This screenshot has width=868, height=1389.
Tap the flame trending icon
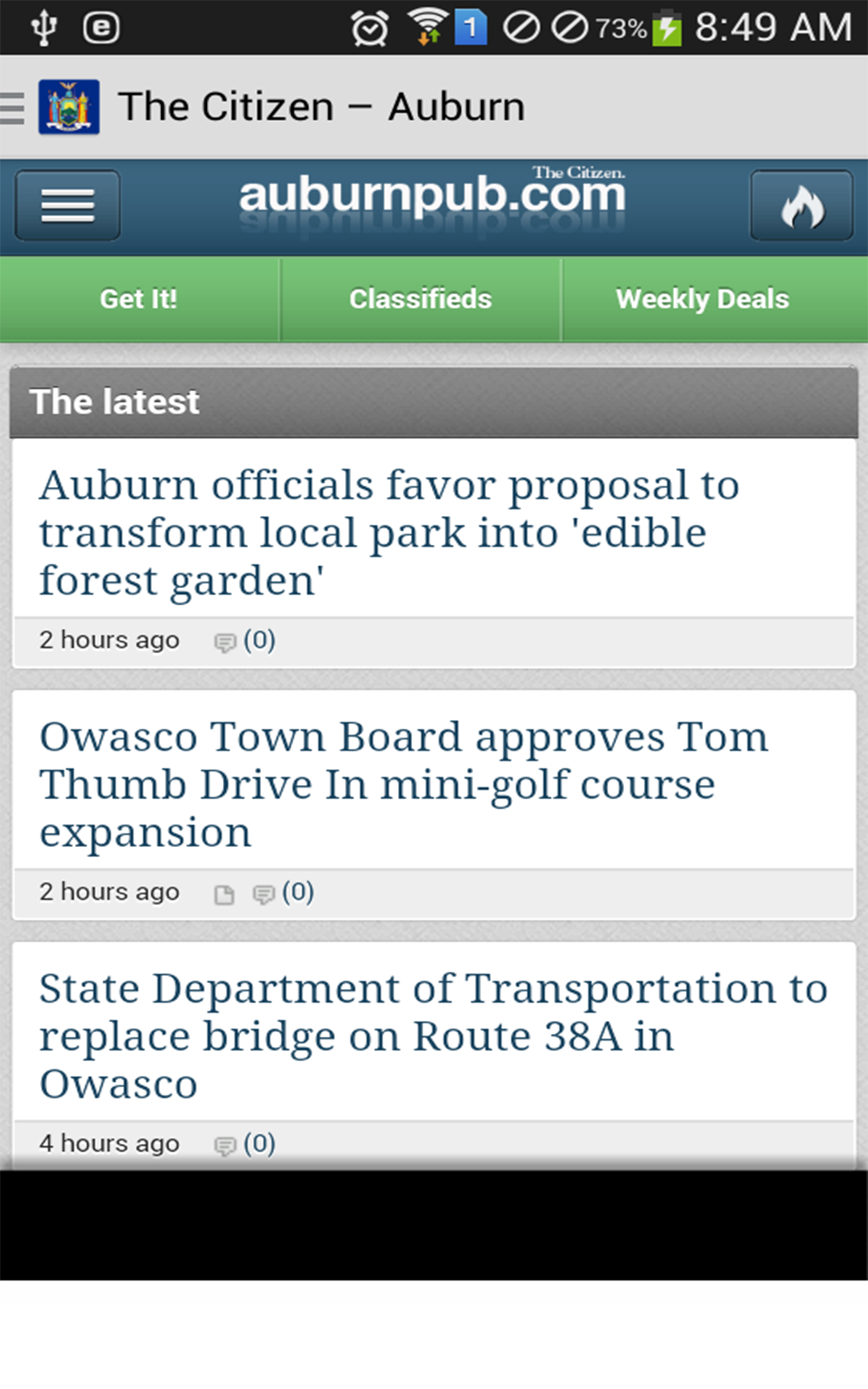801,205
